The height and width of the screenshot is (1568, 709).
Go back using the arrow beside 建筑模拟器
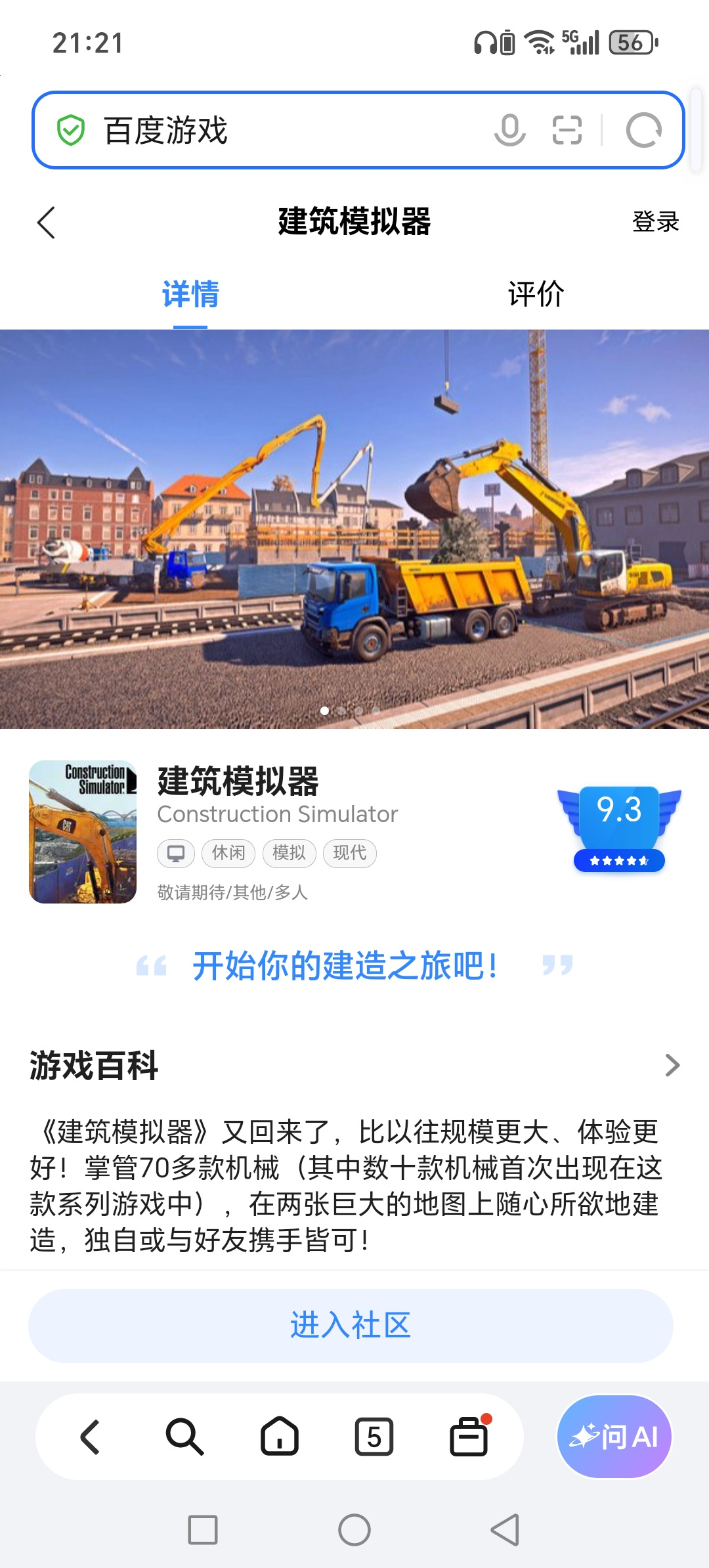coord(46,222)
